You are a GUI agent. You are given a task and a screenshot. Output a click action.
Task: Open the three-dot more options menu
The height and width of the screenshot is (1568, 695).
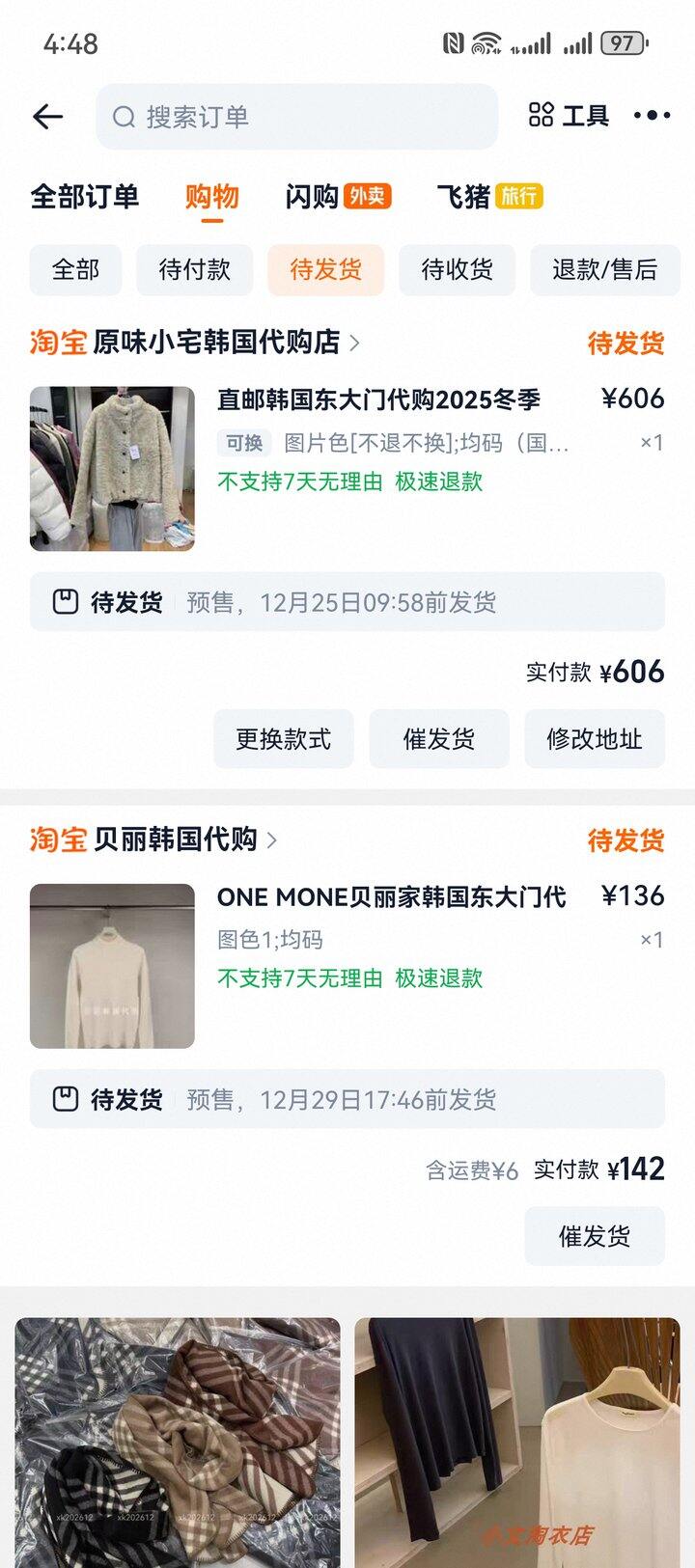[x=652, y=115]
